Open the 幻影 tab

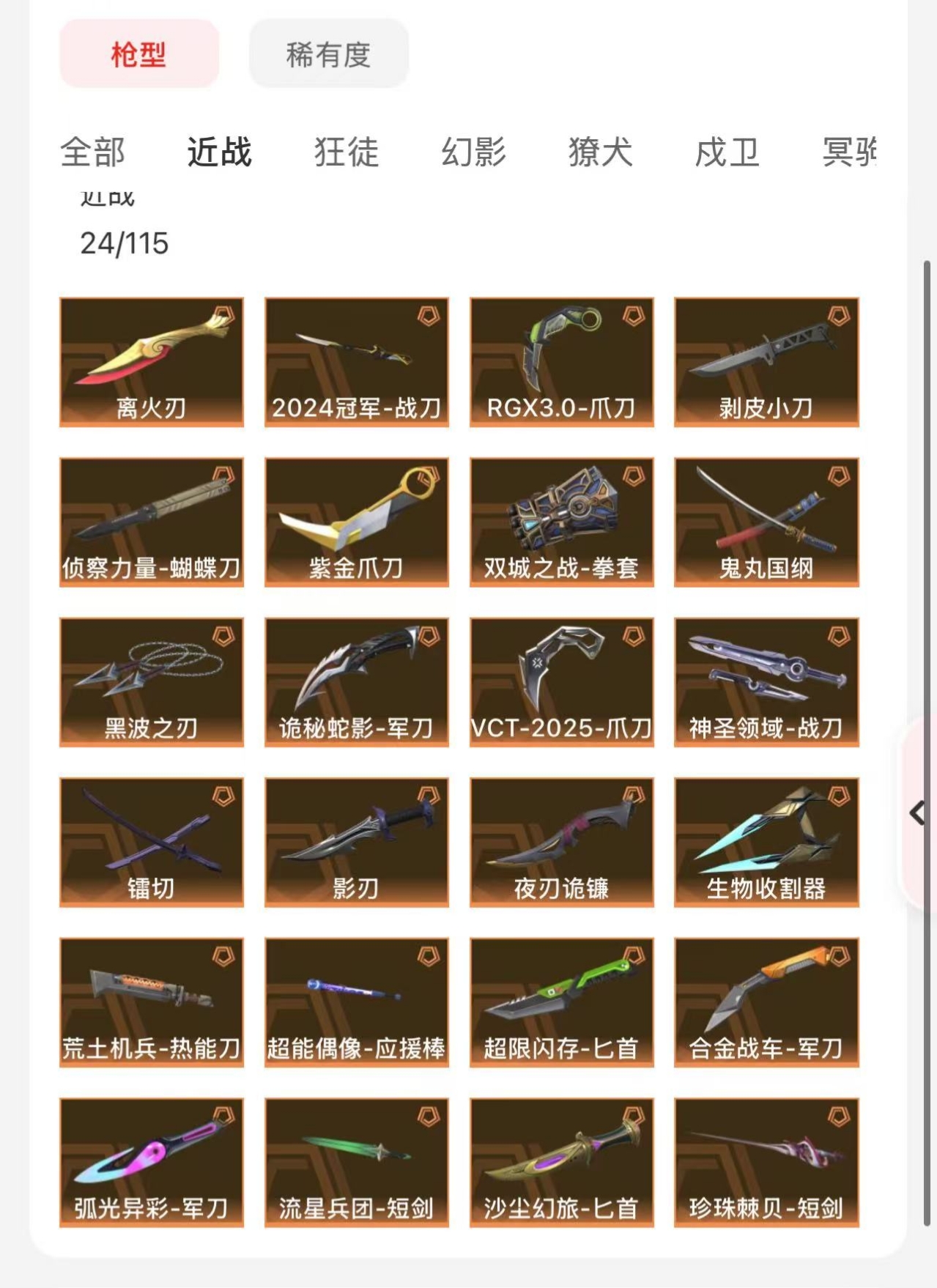pyautogui.click(x=473, y=152)
